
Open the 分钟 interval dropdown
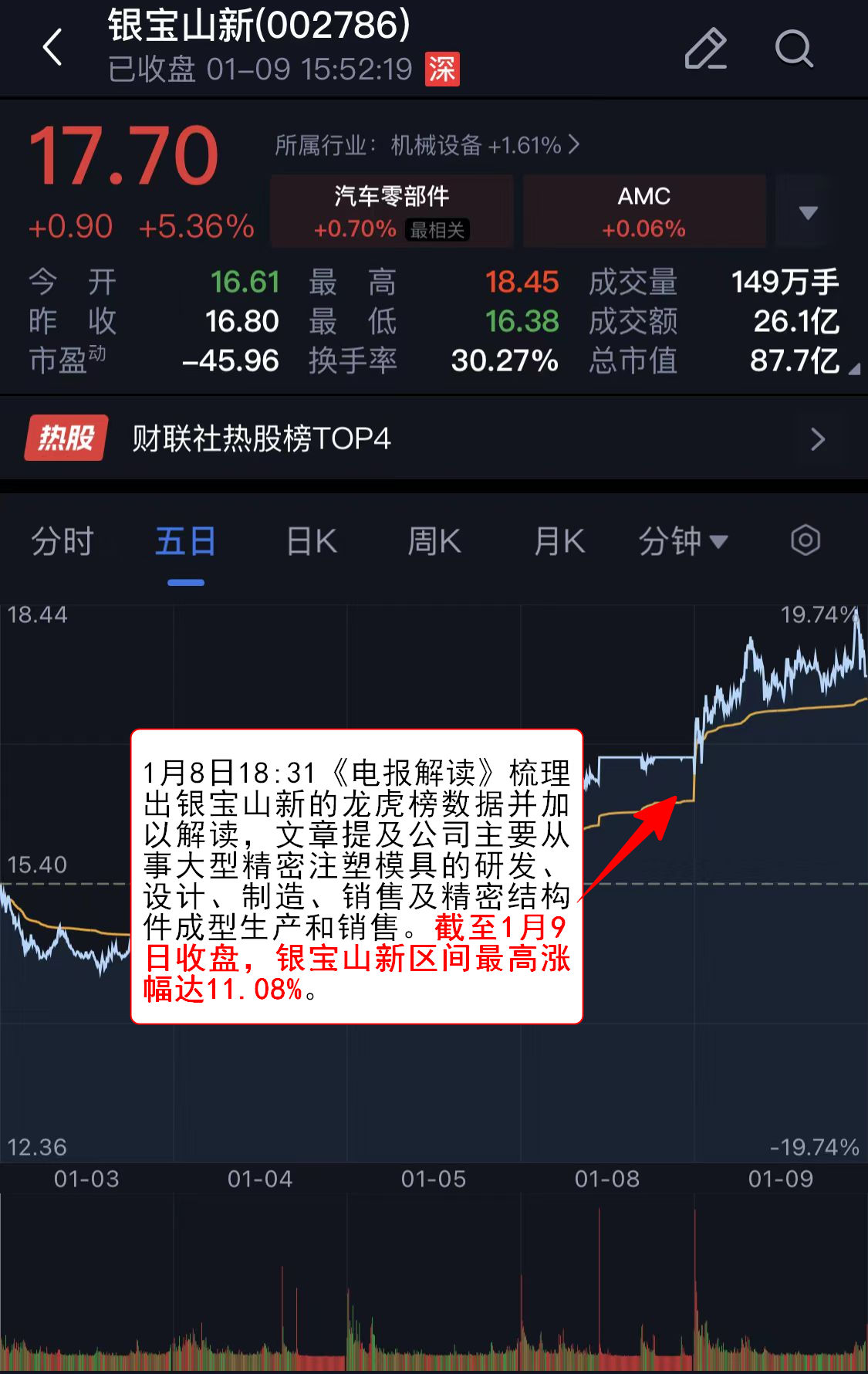pos(682,541)
